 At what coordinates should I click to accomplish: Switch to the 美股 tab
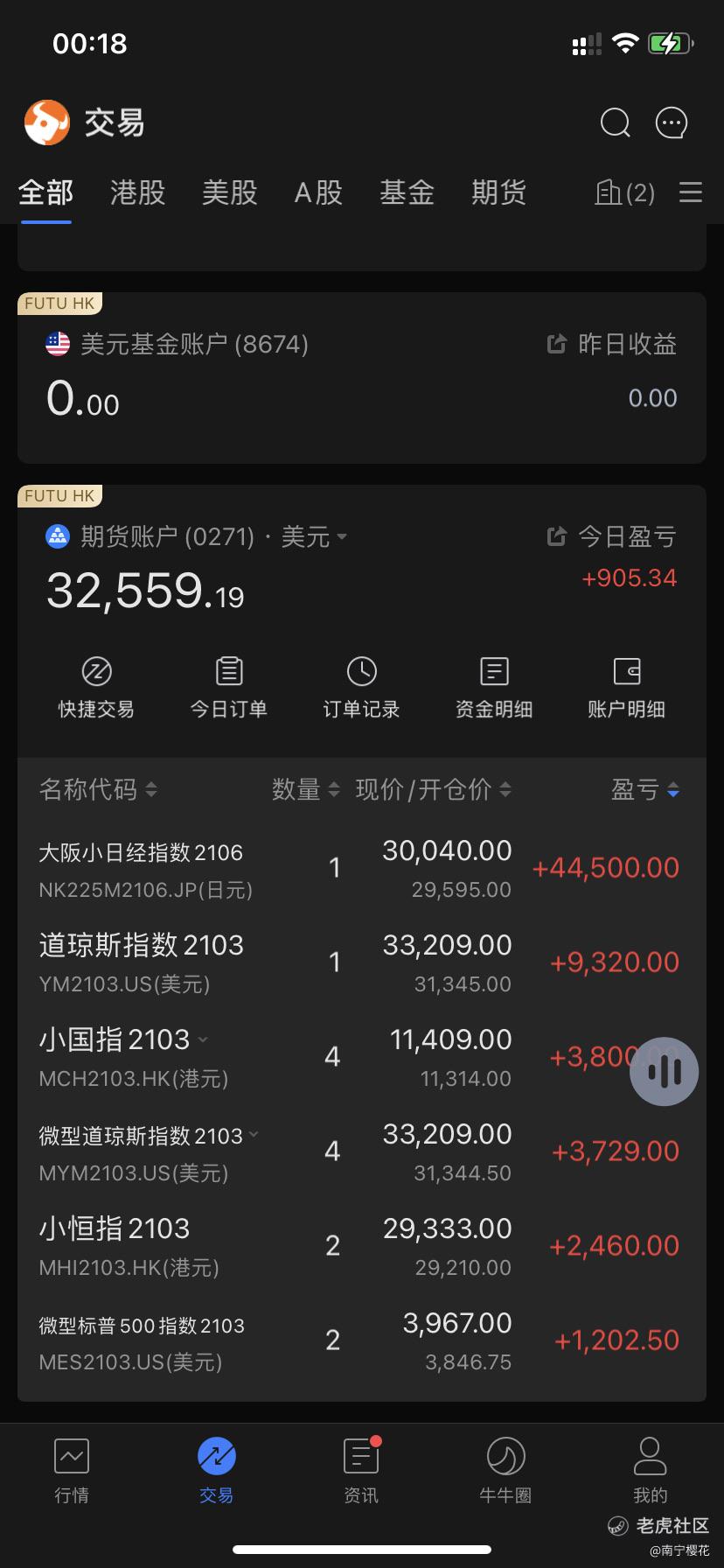pos(229,192)
